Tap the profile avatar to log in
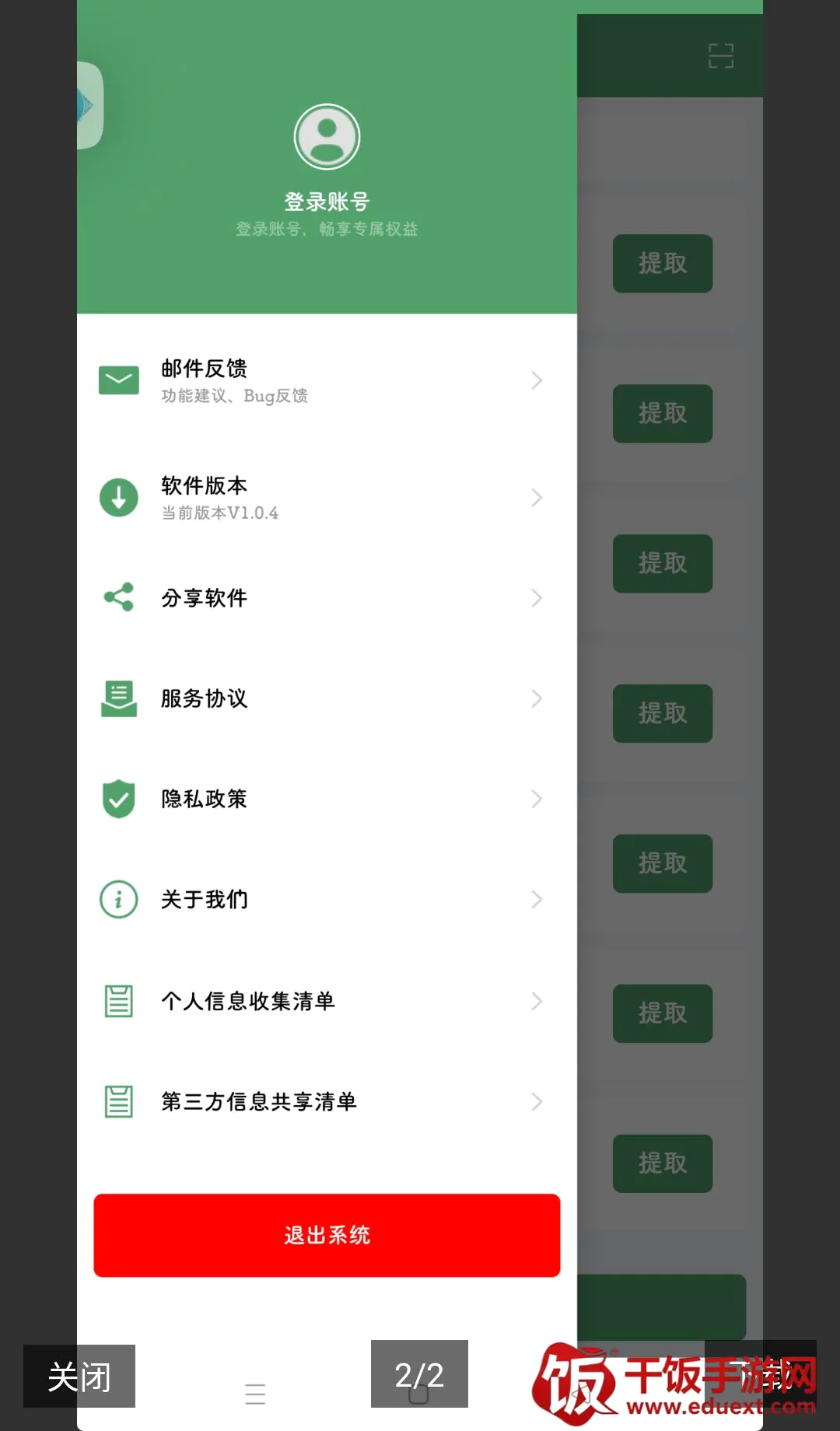840x1431 pixels. coord(327,137)
